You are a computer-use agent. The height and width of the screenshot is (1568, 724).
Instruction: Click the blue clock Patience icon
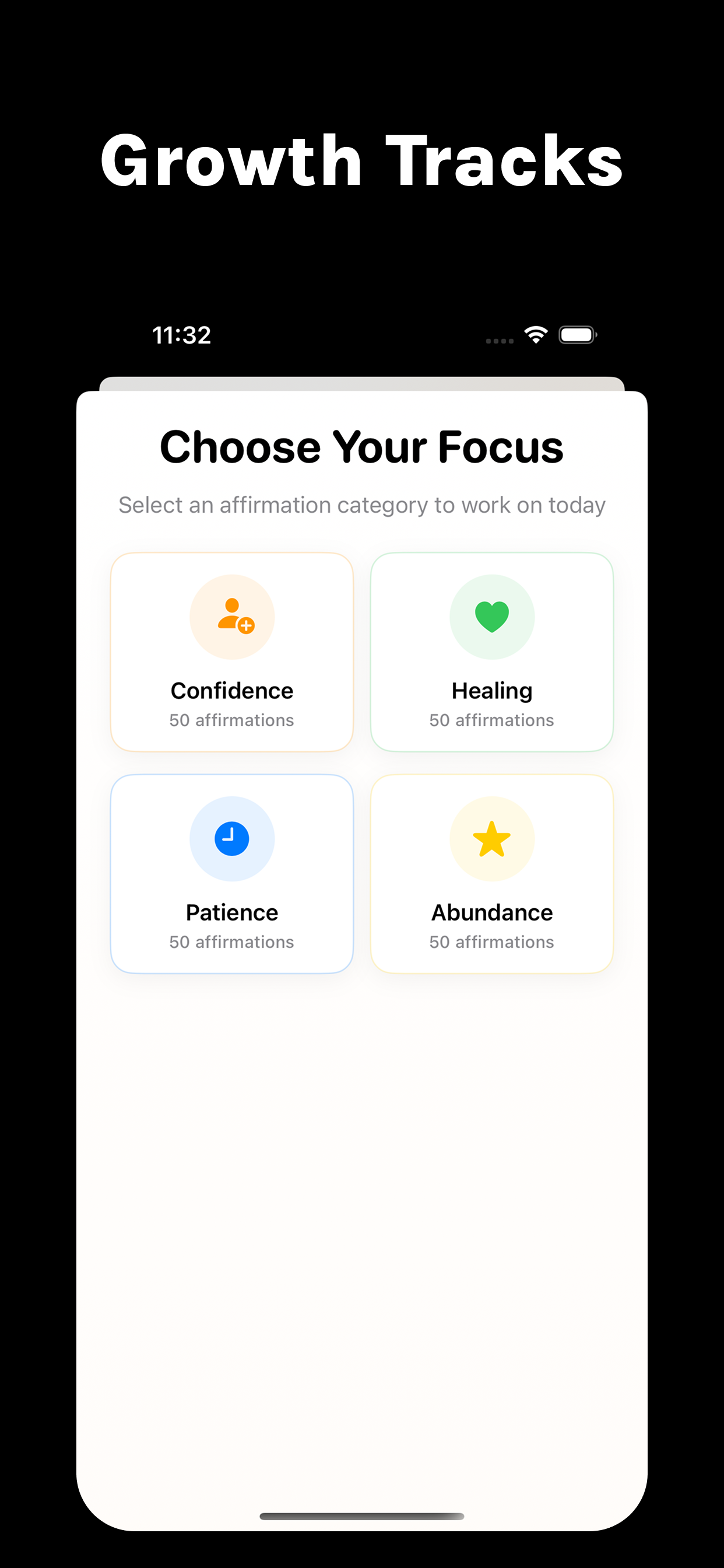pyautogui.click(x=231, y=838)
